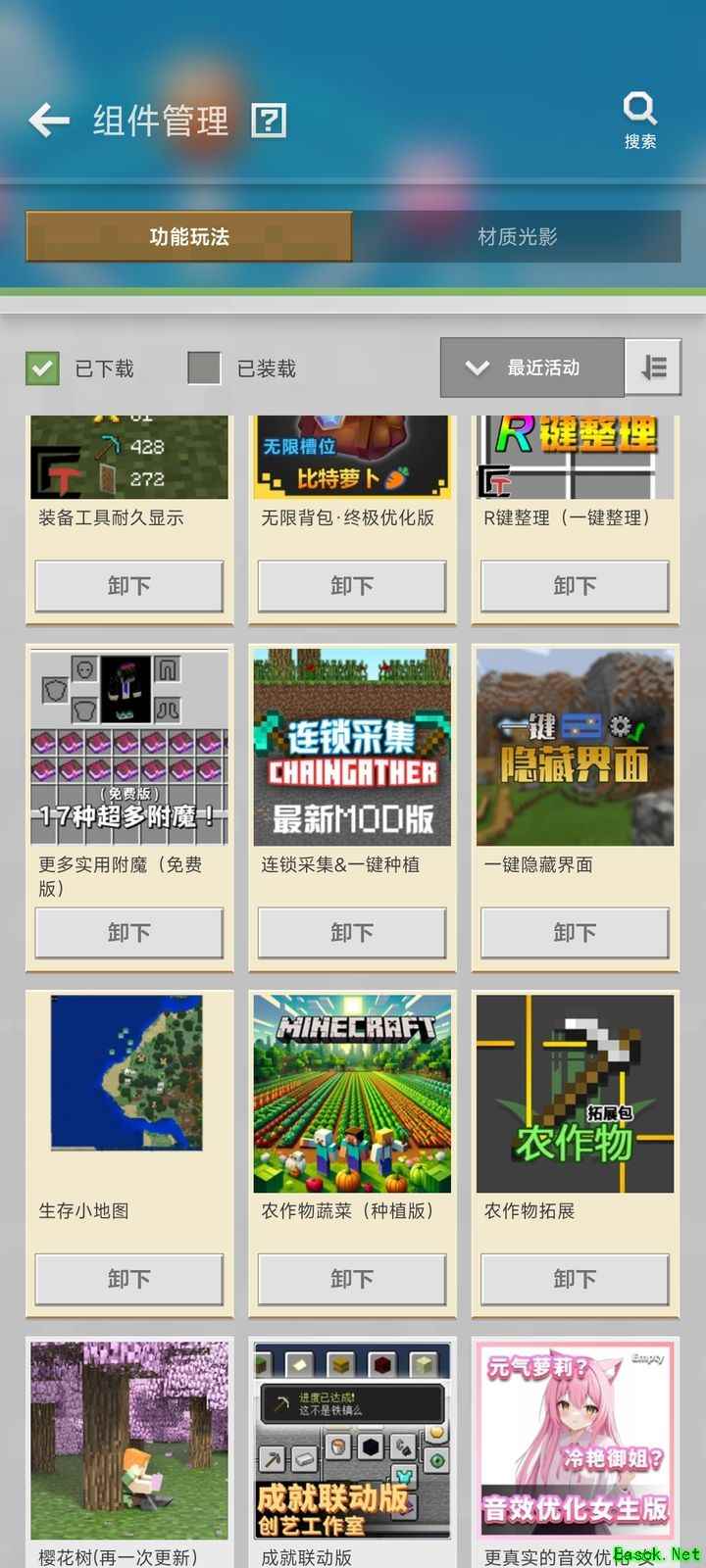The image size is (706, 1568).
Task: Open the 成就联动版 component thumbnail
Action: coord(352,1439)
